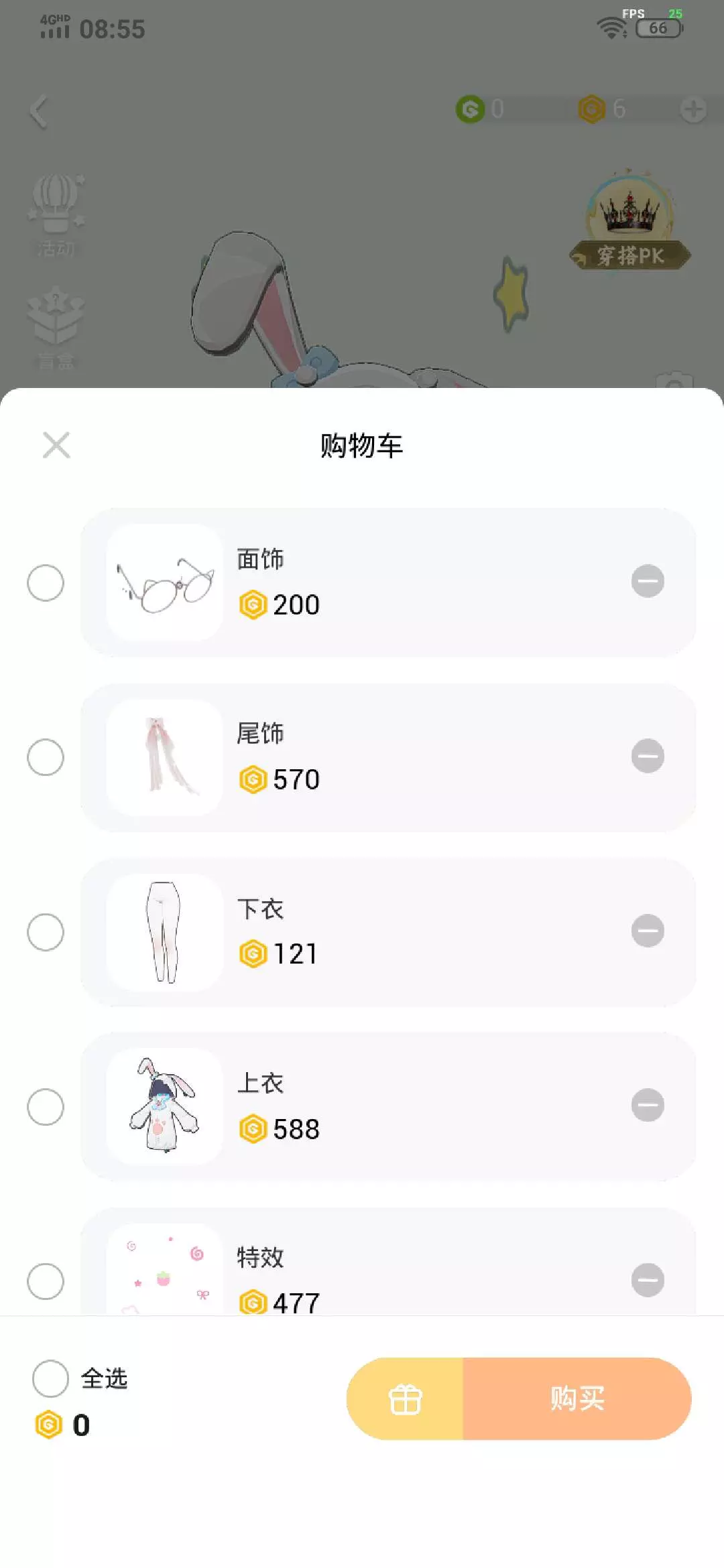Open the 上衣 bunny outfit card
This screenshot has width=724, height=1568.
388,1106
